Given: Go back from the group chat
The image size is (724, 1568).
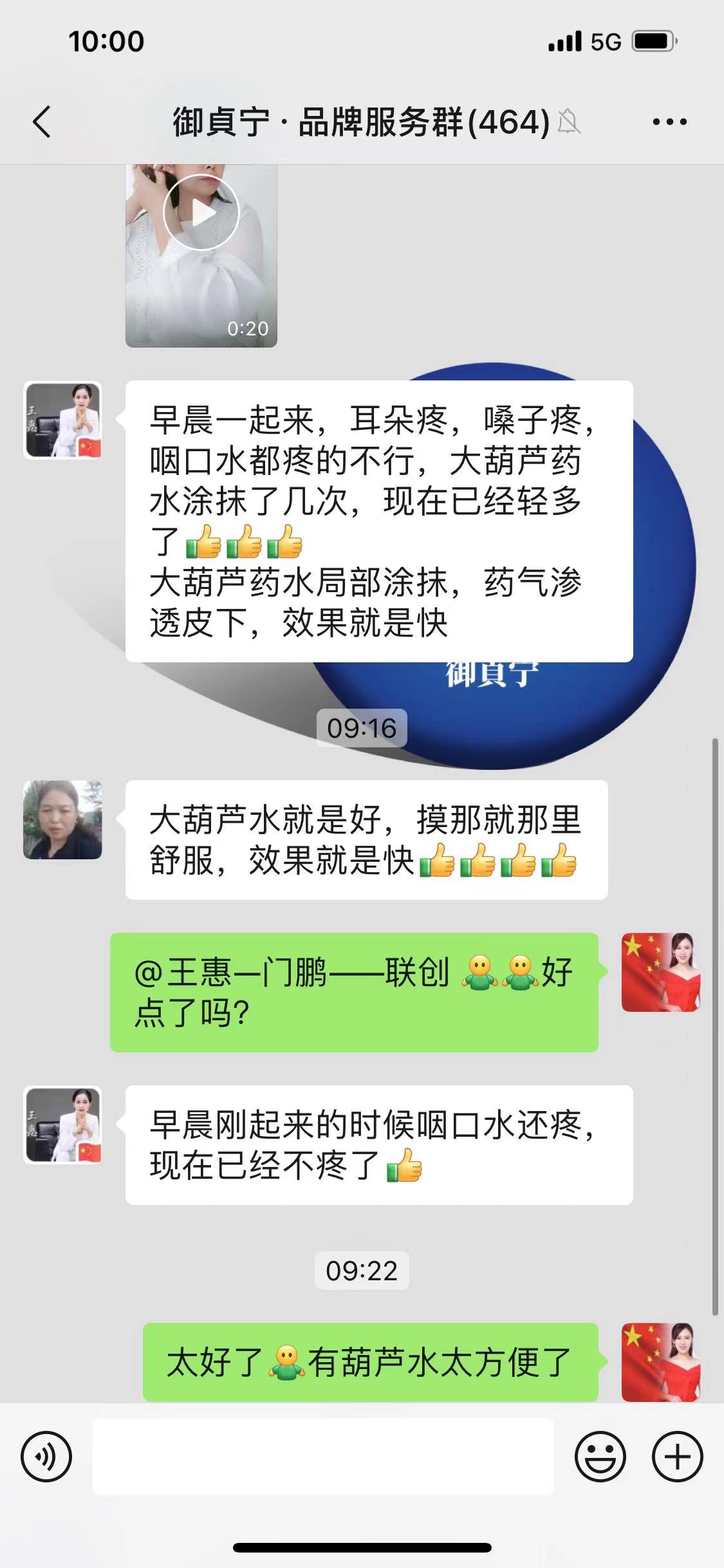Looking at the screenshot, I should coord(42,122).
